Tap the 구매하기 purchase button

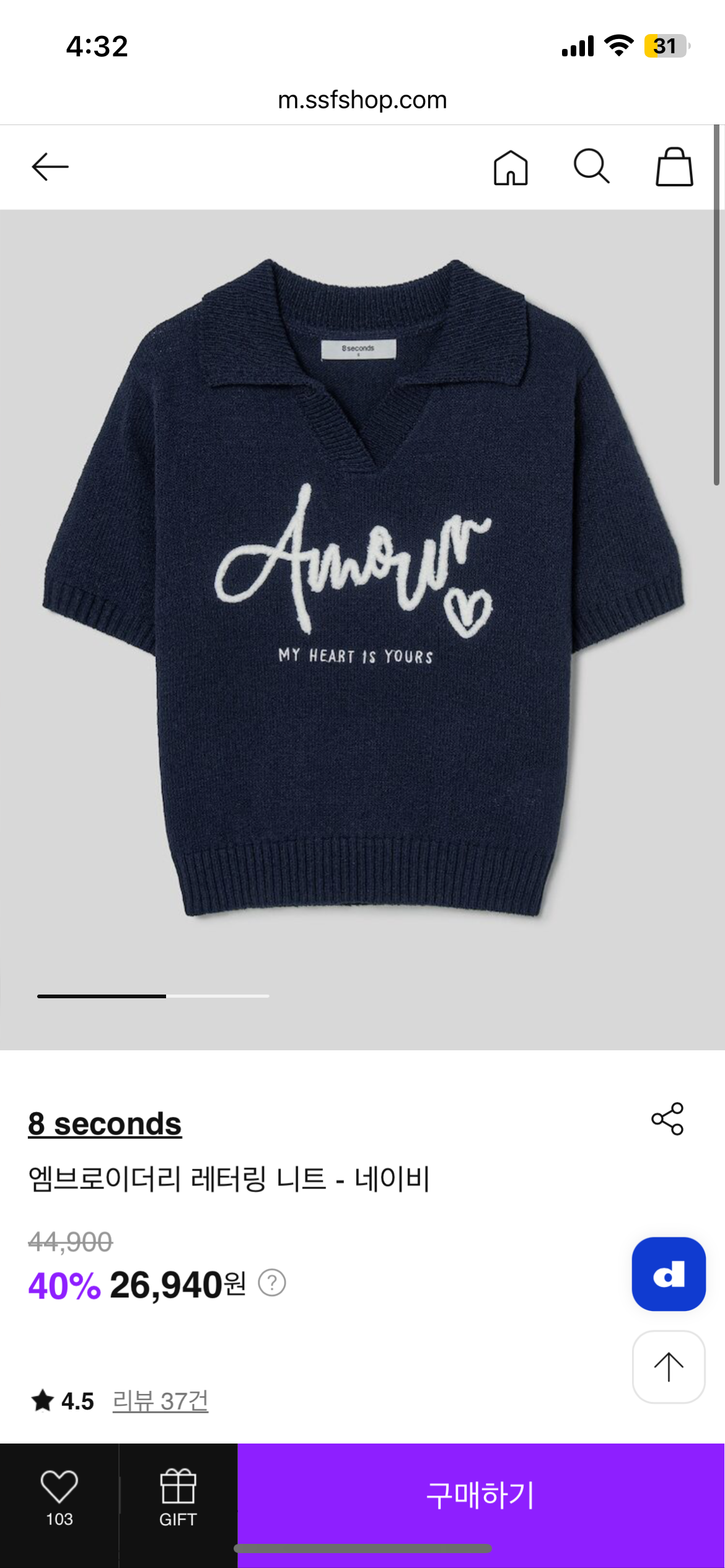[x=481, y=1496]
